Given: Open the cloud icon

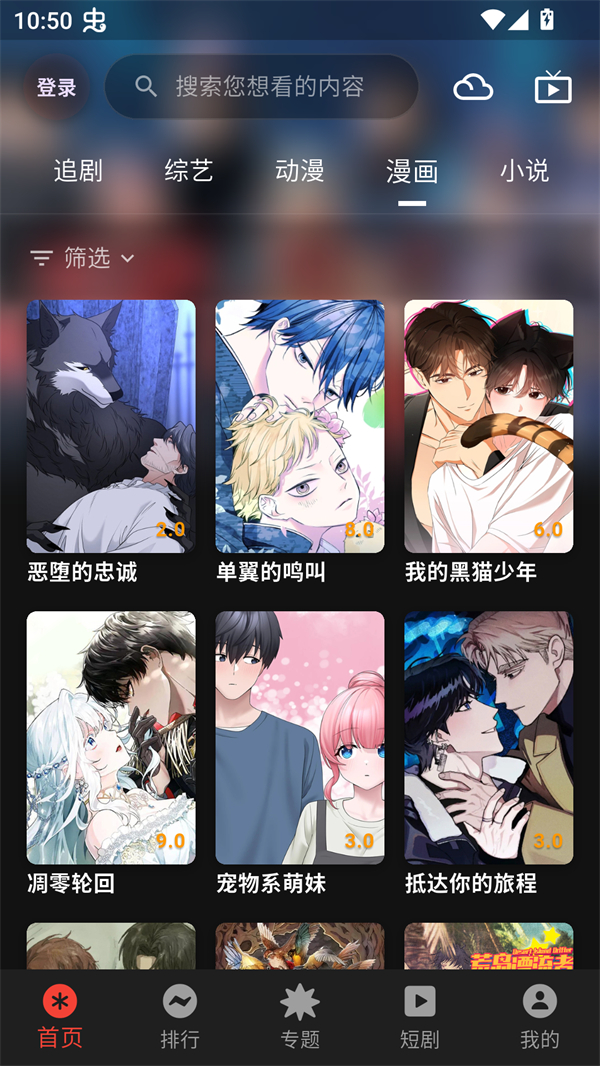Looking at the screenshot, I should point(473,88).
